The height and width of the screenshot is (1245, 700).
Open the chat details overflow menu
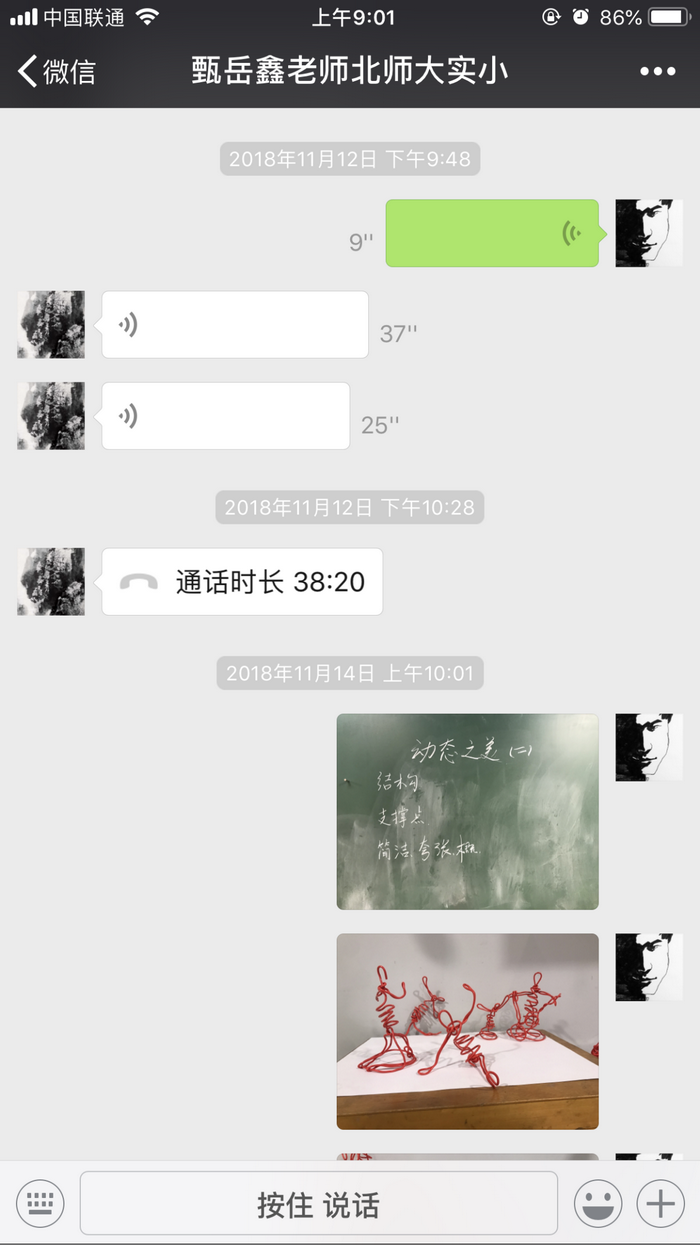657,71
